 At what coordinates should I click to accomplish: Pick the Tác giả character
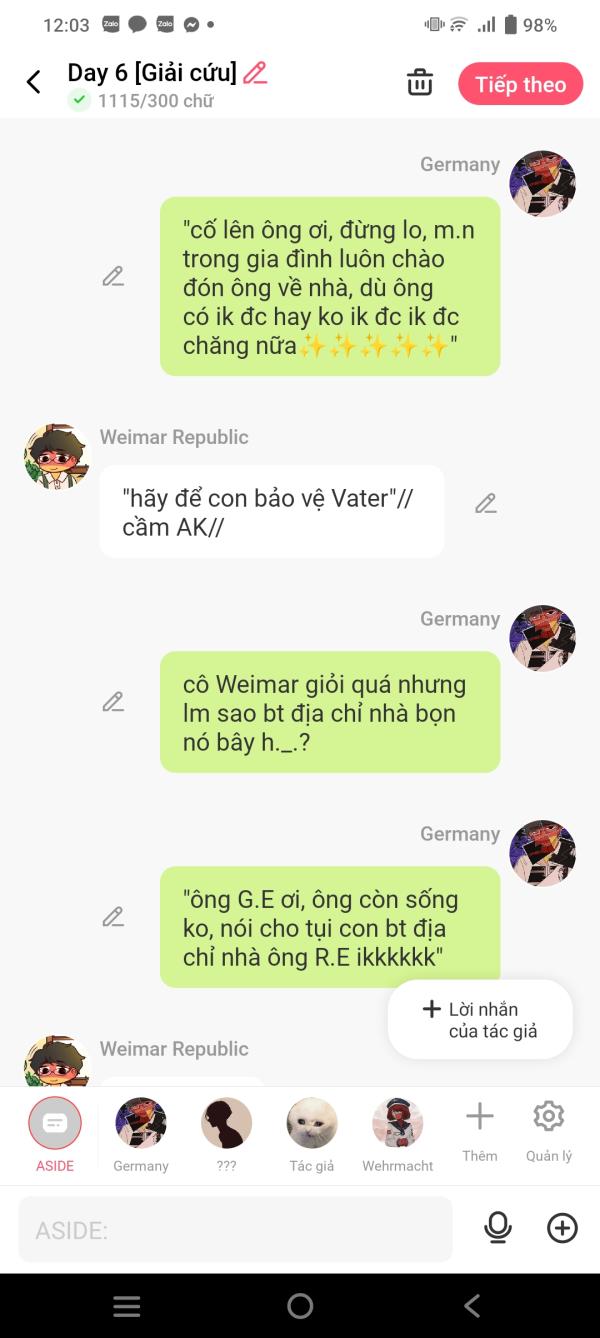311,1135
